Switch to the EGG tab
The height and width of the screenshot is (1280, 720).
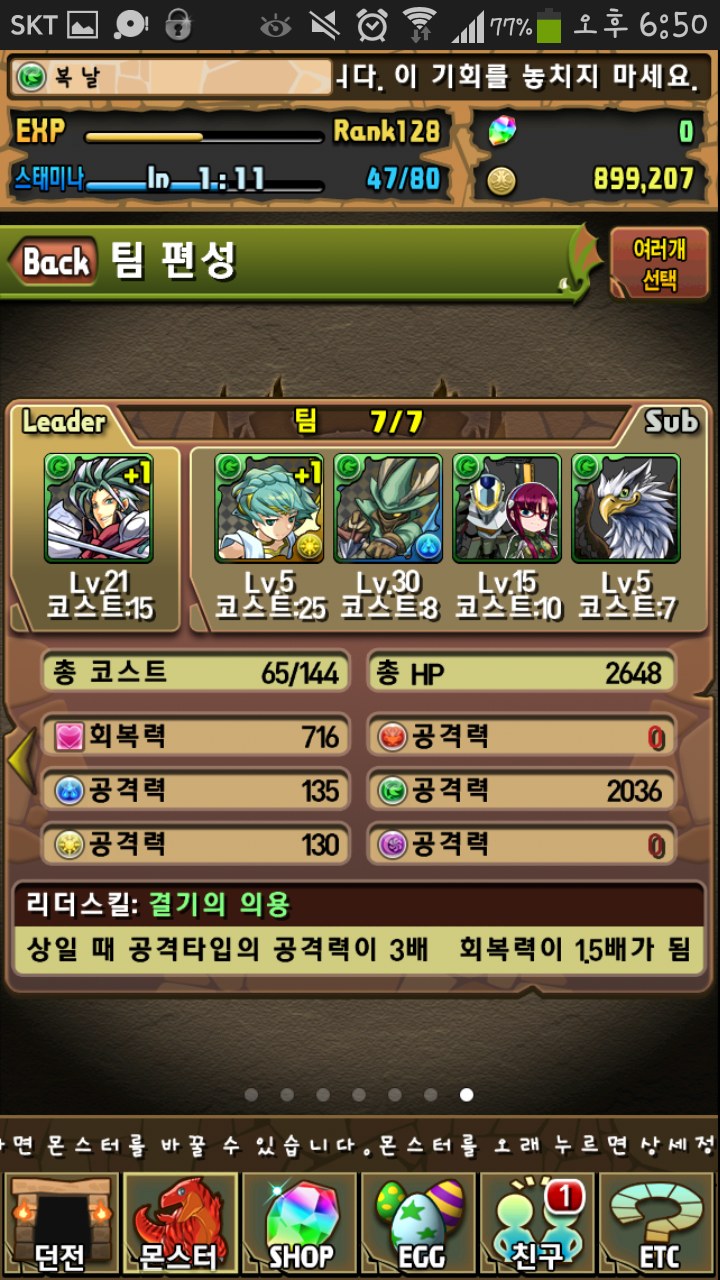[420, 1224]
